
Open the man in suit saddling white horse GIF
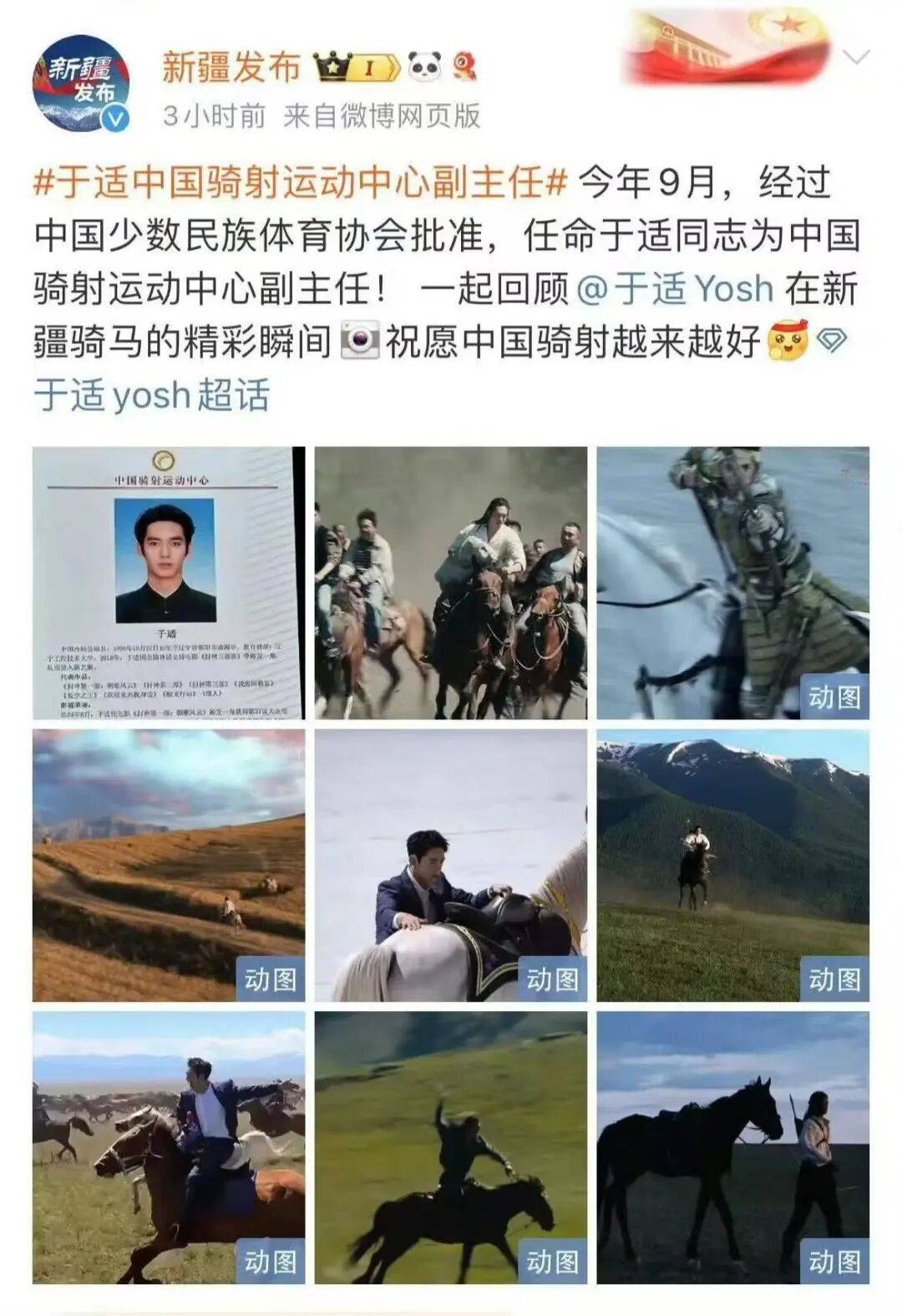(x=450, y=865)
